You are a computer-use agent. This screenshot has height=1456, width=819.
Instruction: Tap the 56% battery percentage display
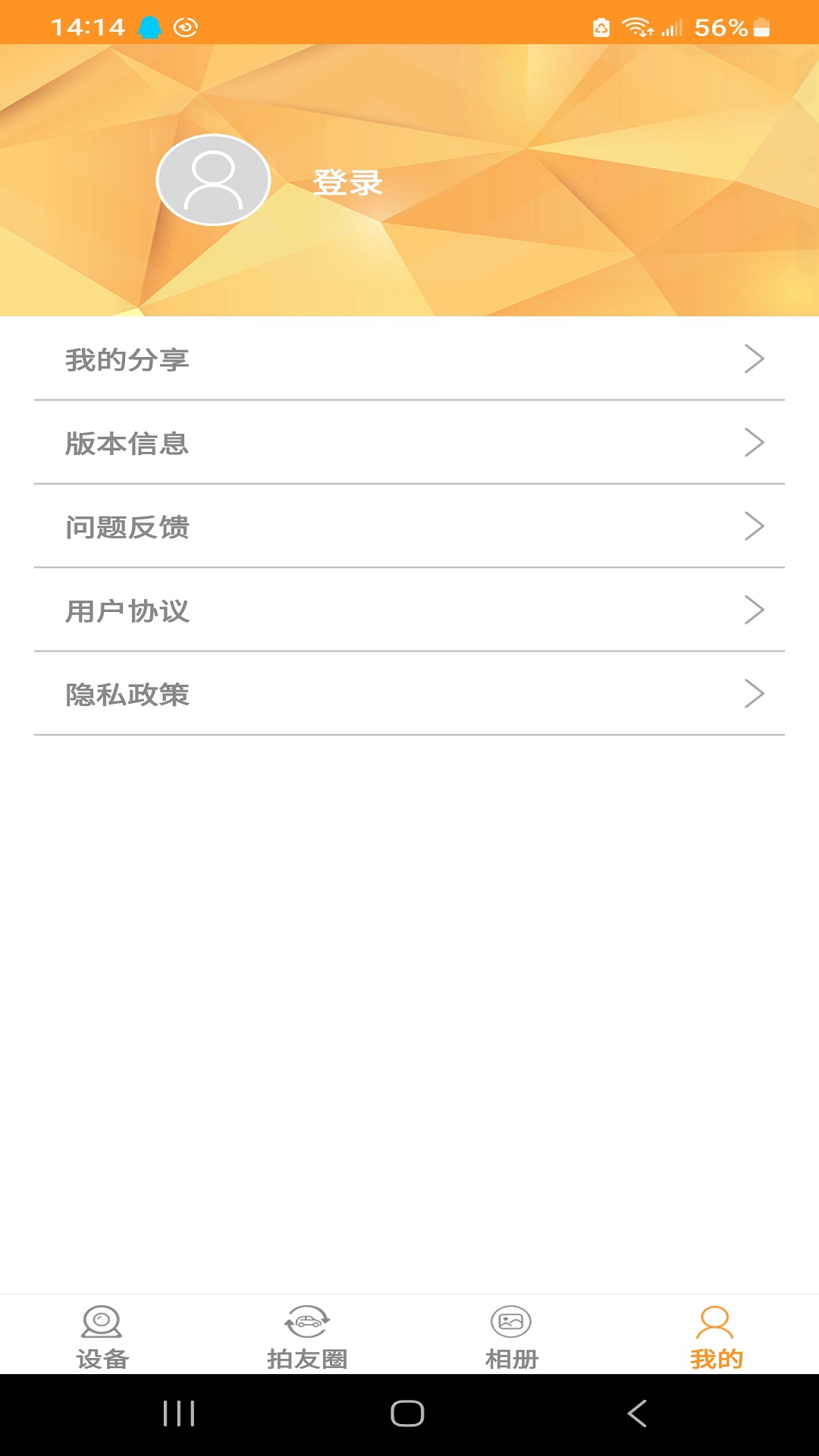pyautogui.click(x=721, y=25)
